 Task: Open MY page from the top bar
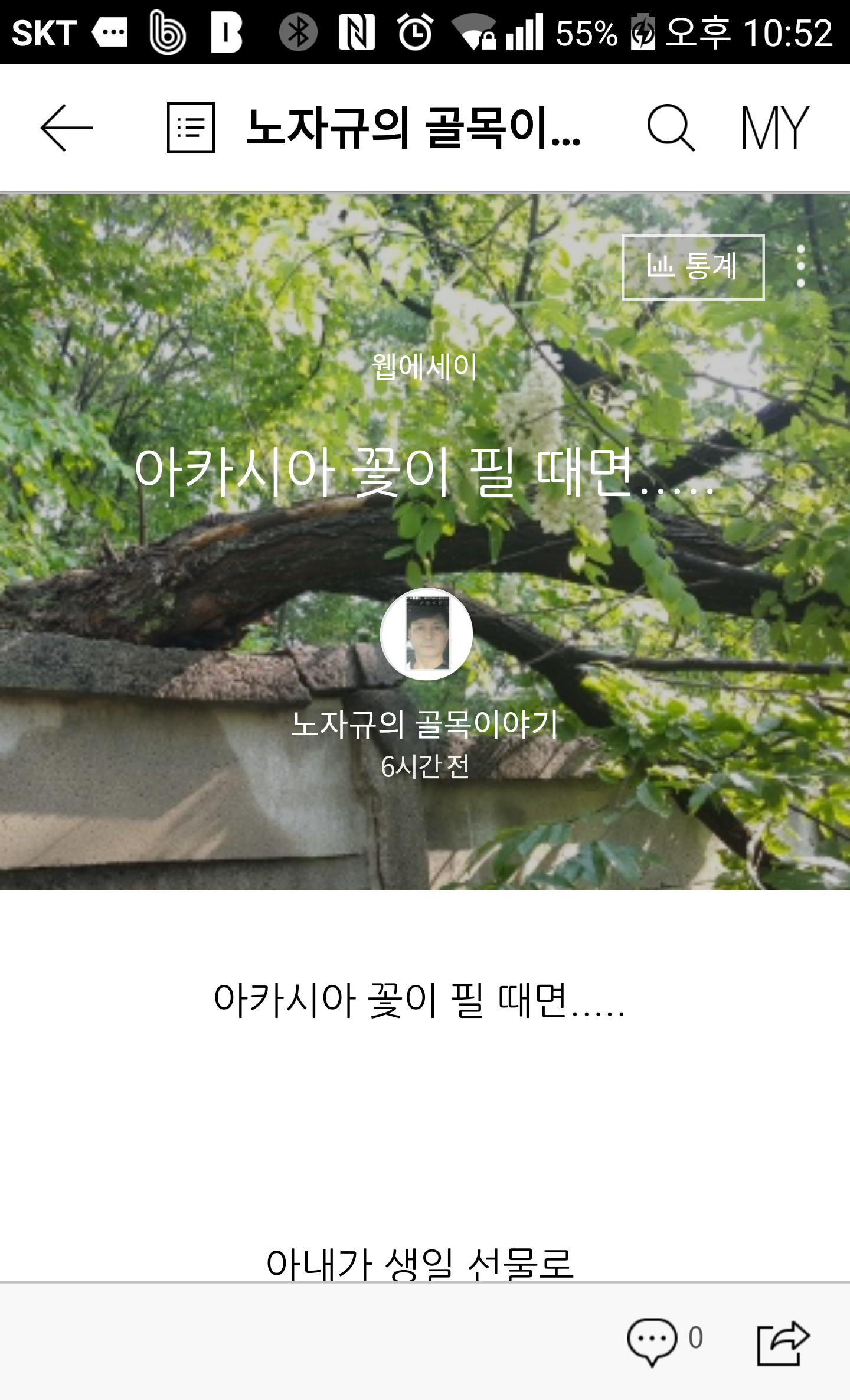pyautogui.click(x=775, y=126)
